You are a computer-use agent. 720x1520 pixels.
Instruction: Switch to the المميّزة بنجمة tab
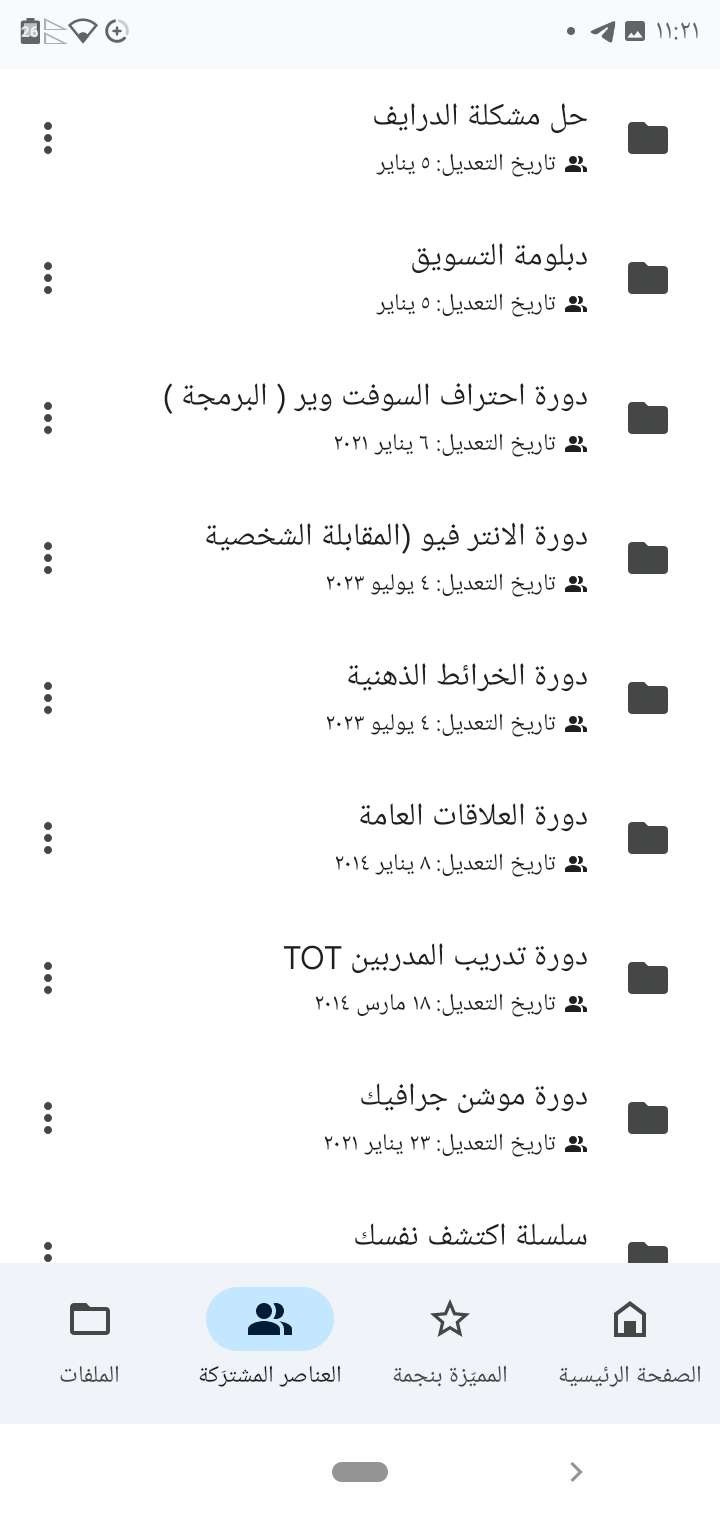tap(450, 1343)
